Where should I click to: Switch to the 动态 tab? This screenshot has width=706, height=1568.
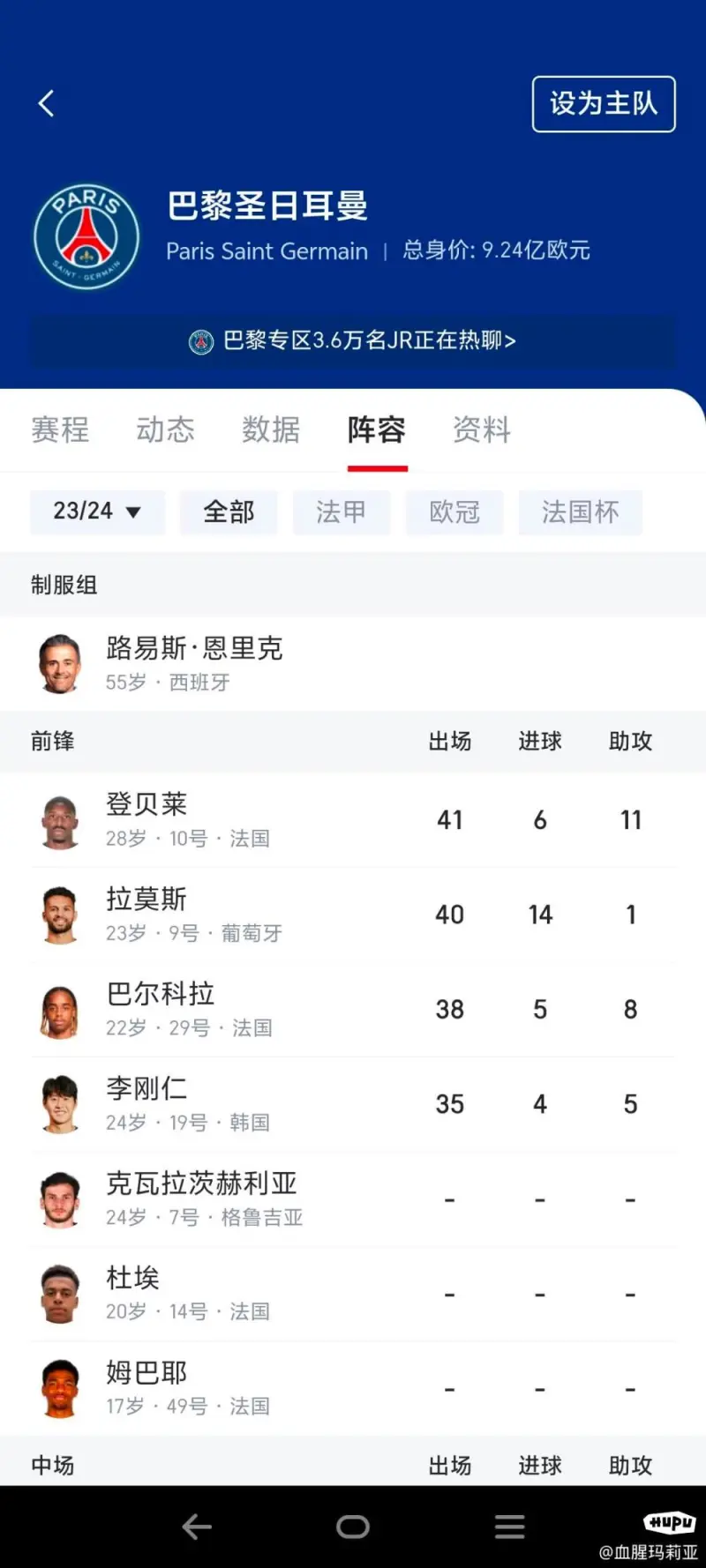[x=165, y=429]
